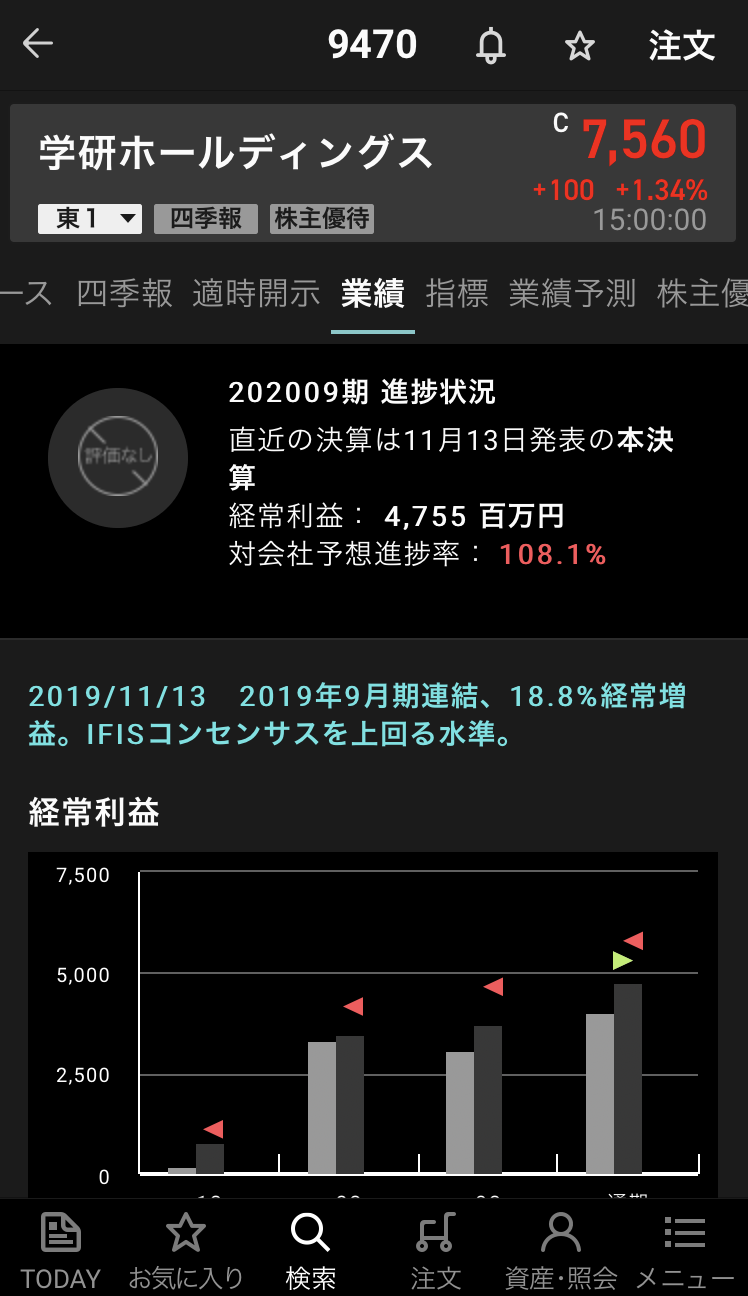Open the 四季報 chip under the stock name
The width and height of the screenshot is (748, 1296).
click(x=206, y=219)
